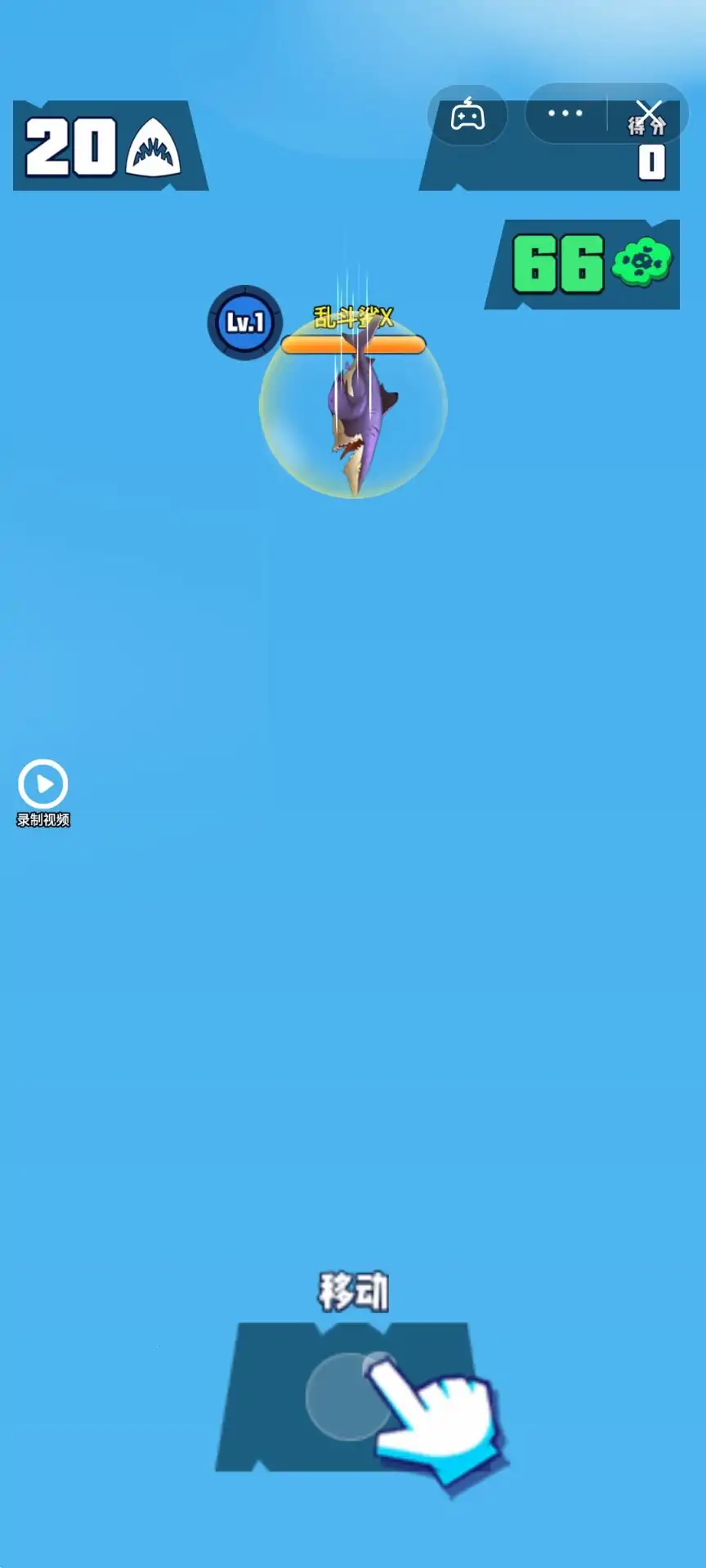Image resolution: width=706 pixels, height=1568 pixels.
Task: Tap the movement joystick pad
Action: pos(349,1396)
